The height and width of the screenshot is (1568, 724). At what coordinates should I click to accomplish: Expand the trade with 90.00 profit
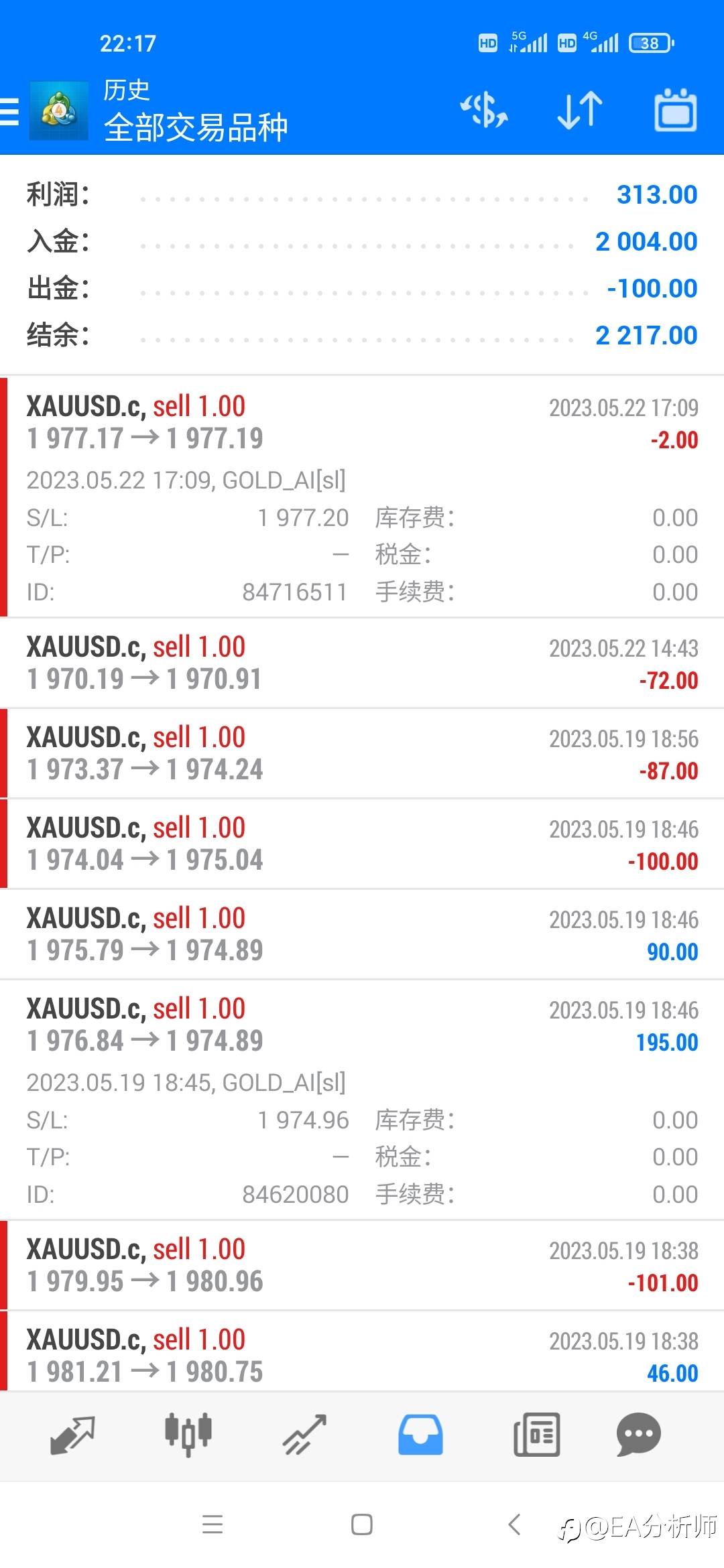[x=362, y=934]
